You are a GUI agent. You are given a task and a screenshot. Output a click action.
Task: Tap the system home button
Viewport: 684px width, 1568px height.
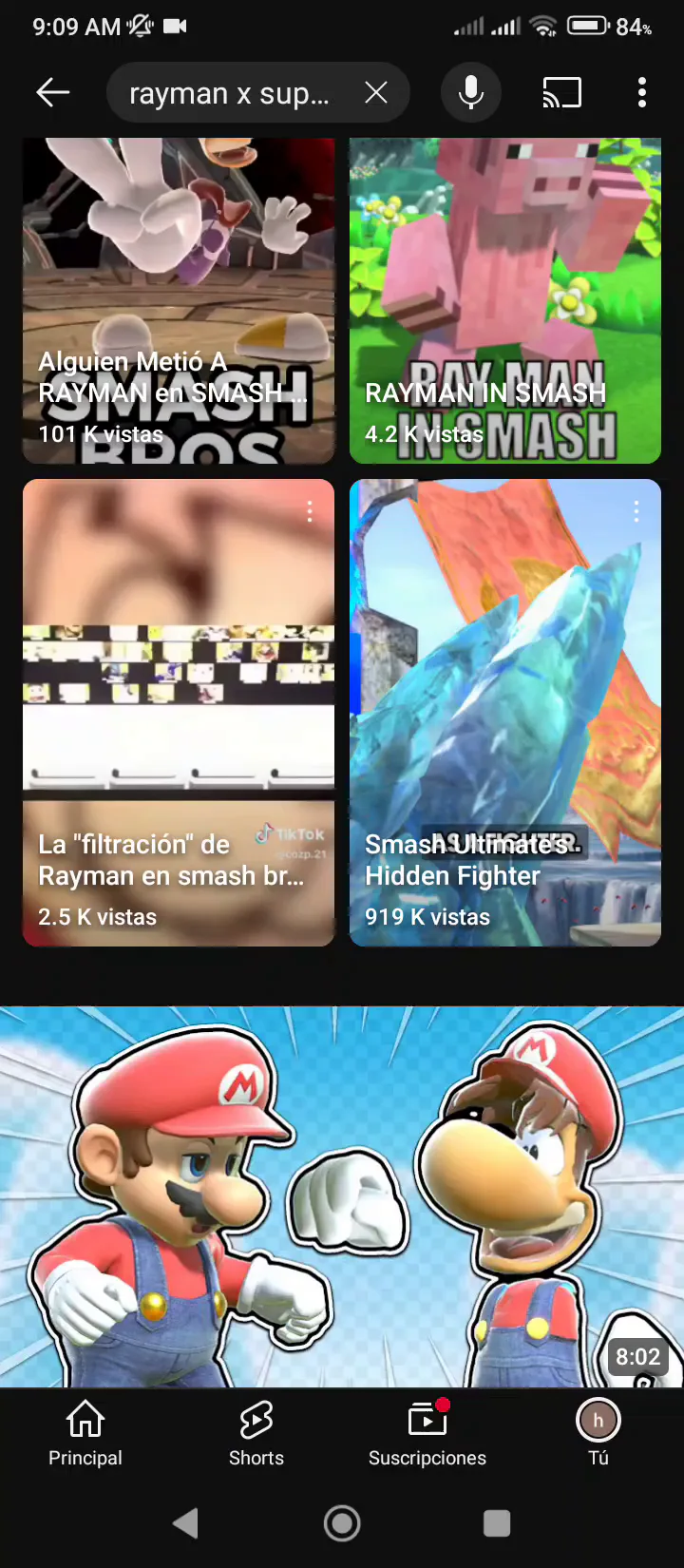pos(342,1523)
